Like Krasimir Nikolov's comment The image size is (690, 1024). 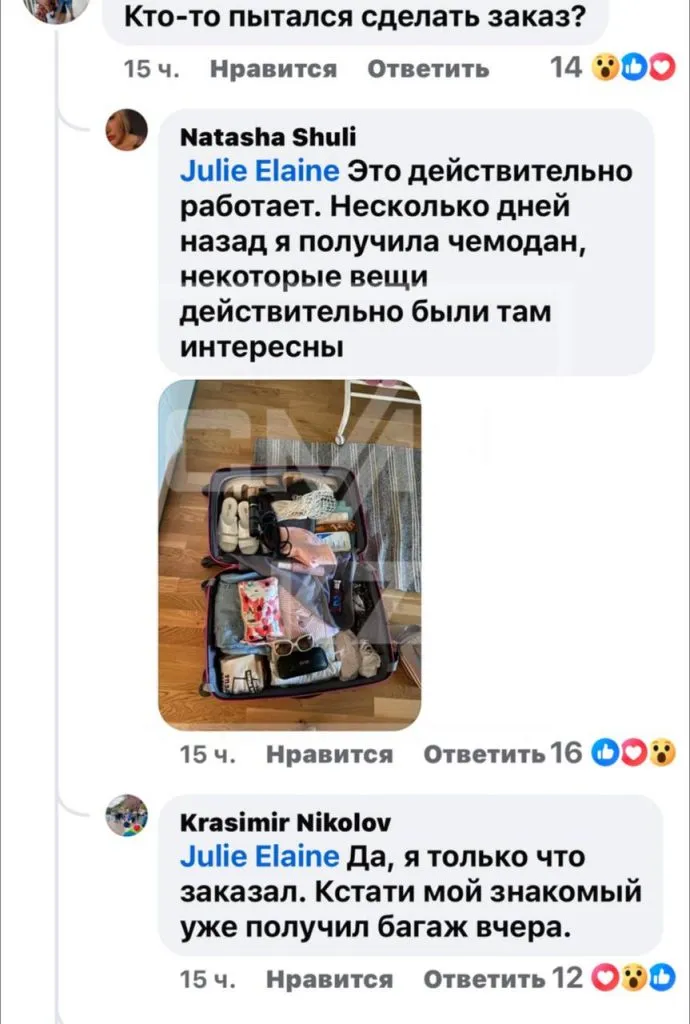[x=329, y=979]
